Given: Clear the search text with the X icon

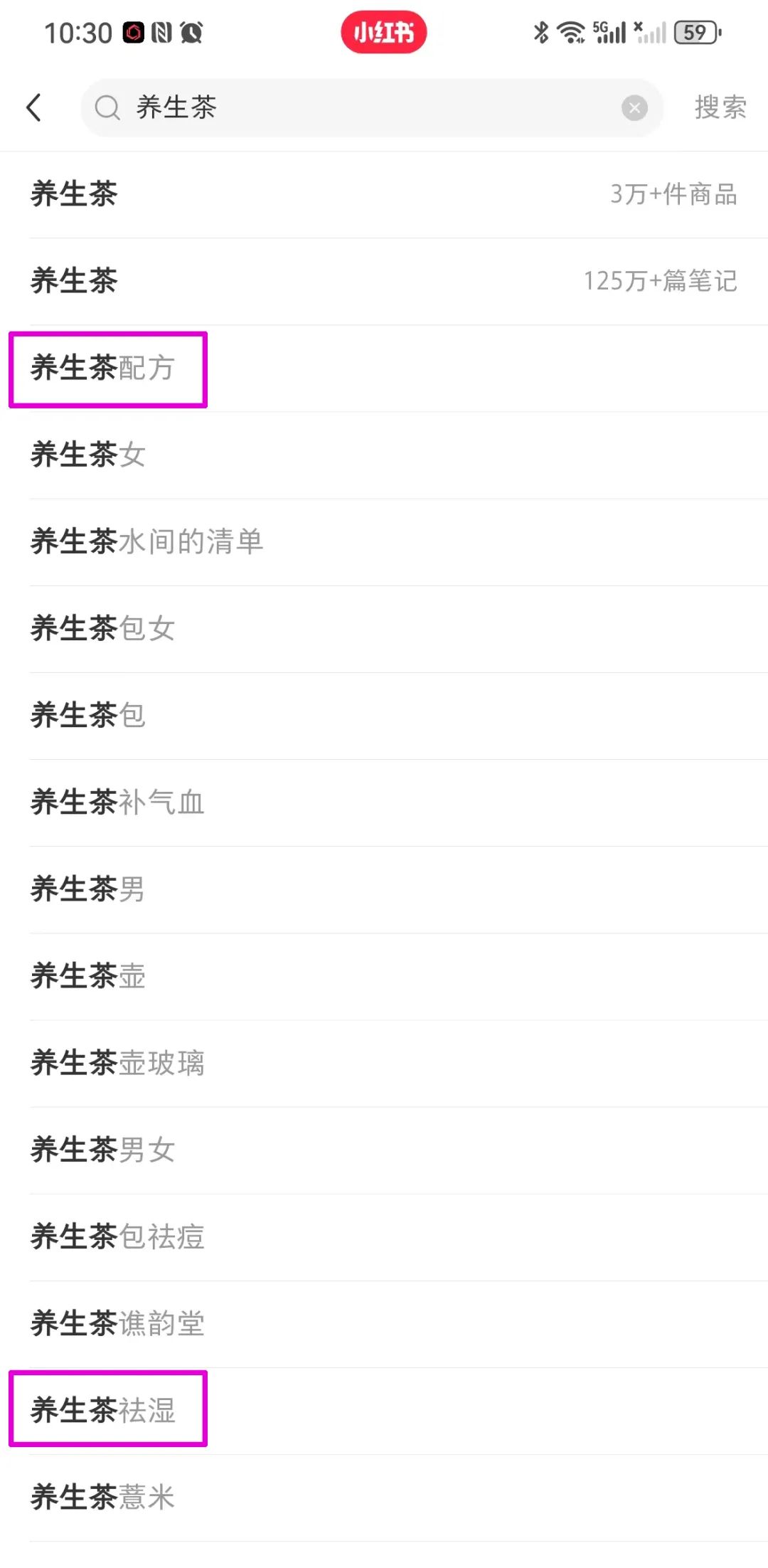Looking at the screenshot, I should 634,108.
